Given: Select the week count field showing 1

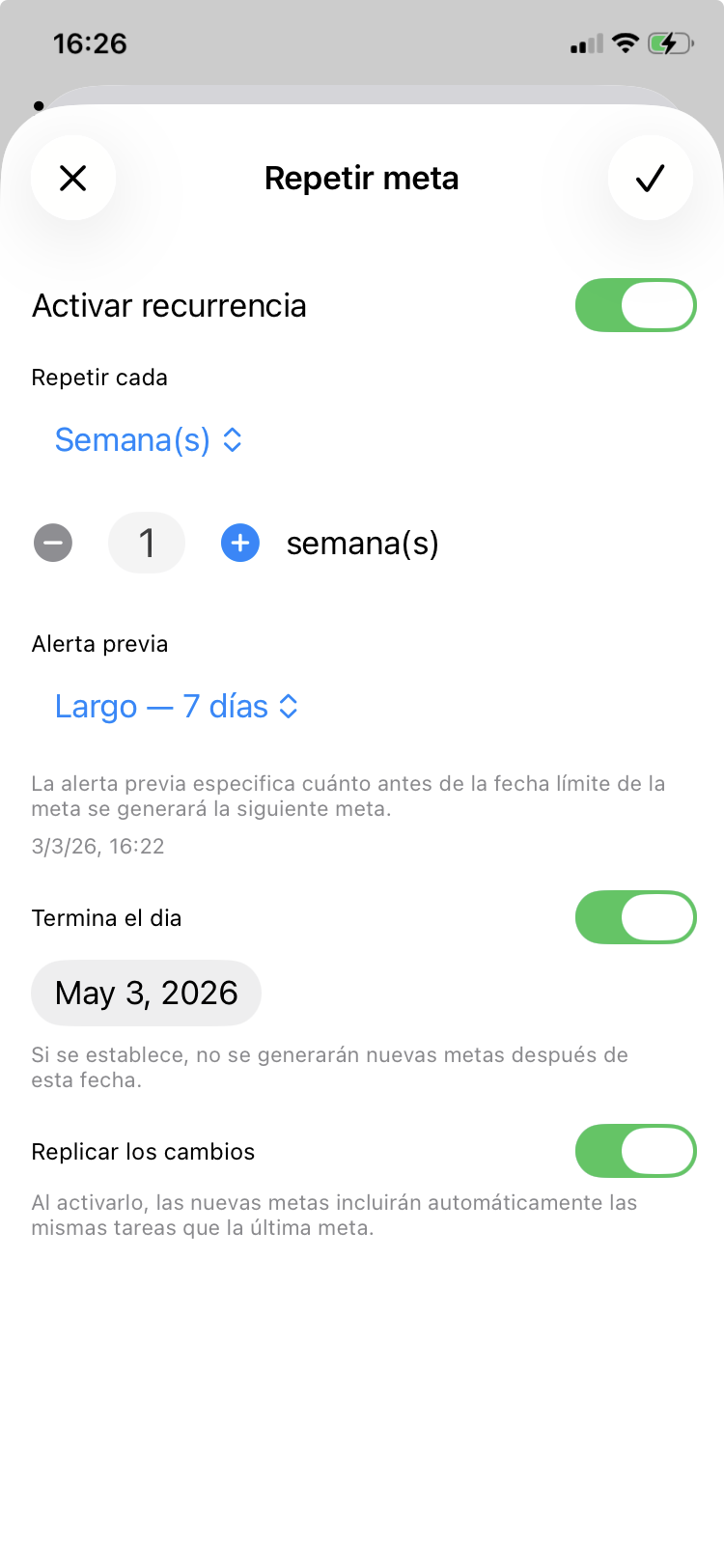Looking at the screenshot, I should pyautogui.click(x=146, y=543).
